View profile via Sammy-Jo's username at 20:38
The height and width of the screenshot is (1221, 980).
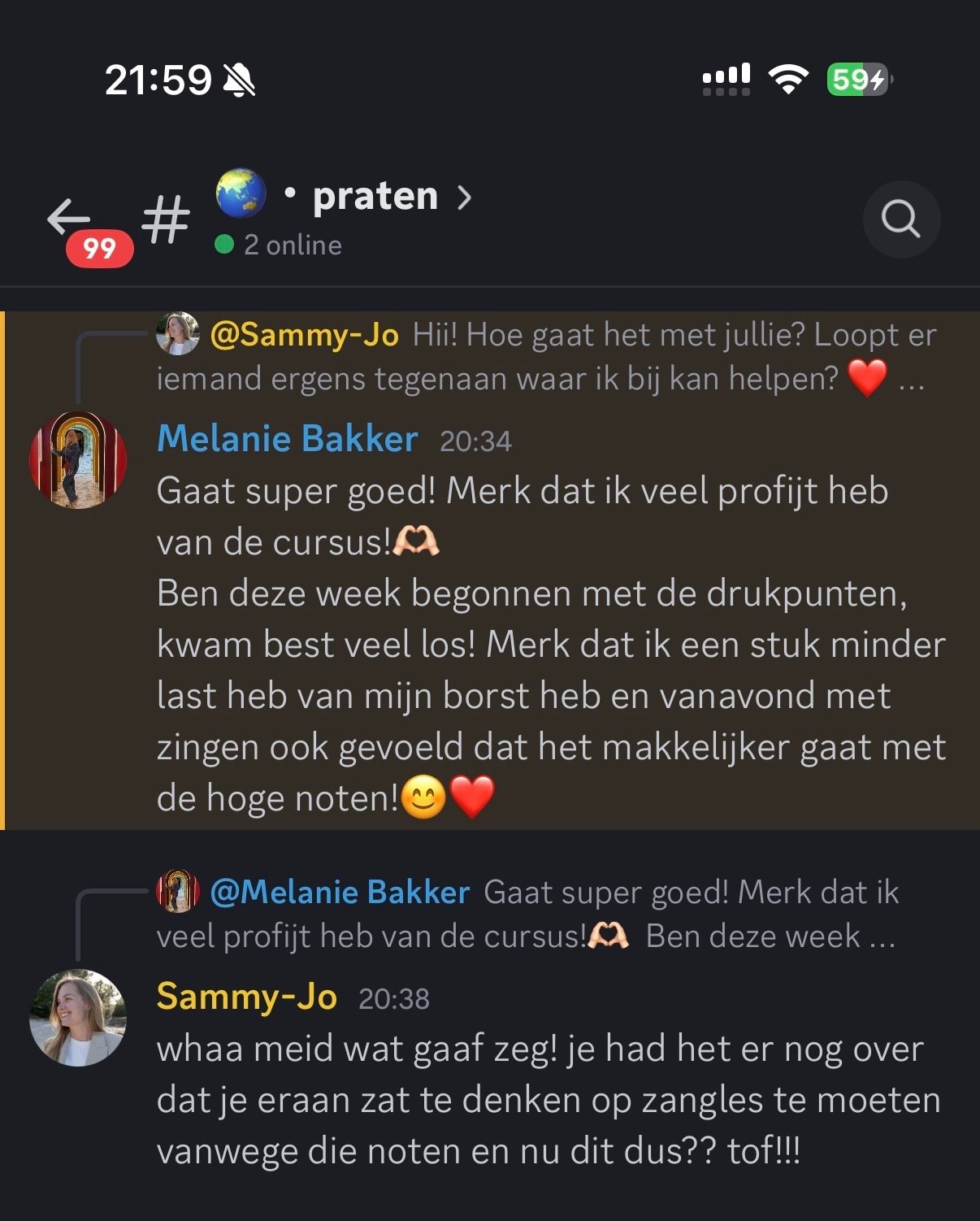click(246, 997)
